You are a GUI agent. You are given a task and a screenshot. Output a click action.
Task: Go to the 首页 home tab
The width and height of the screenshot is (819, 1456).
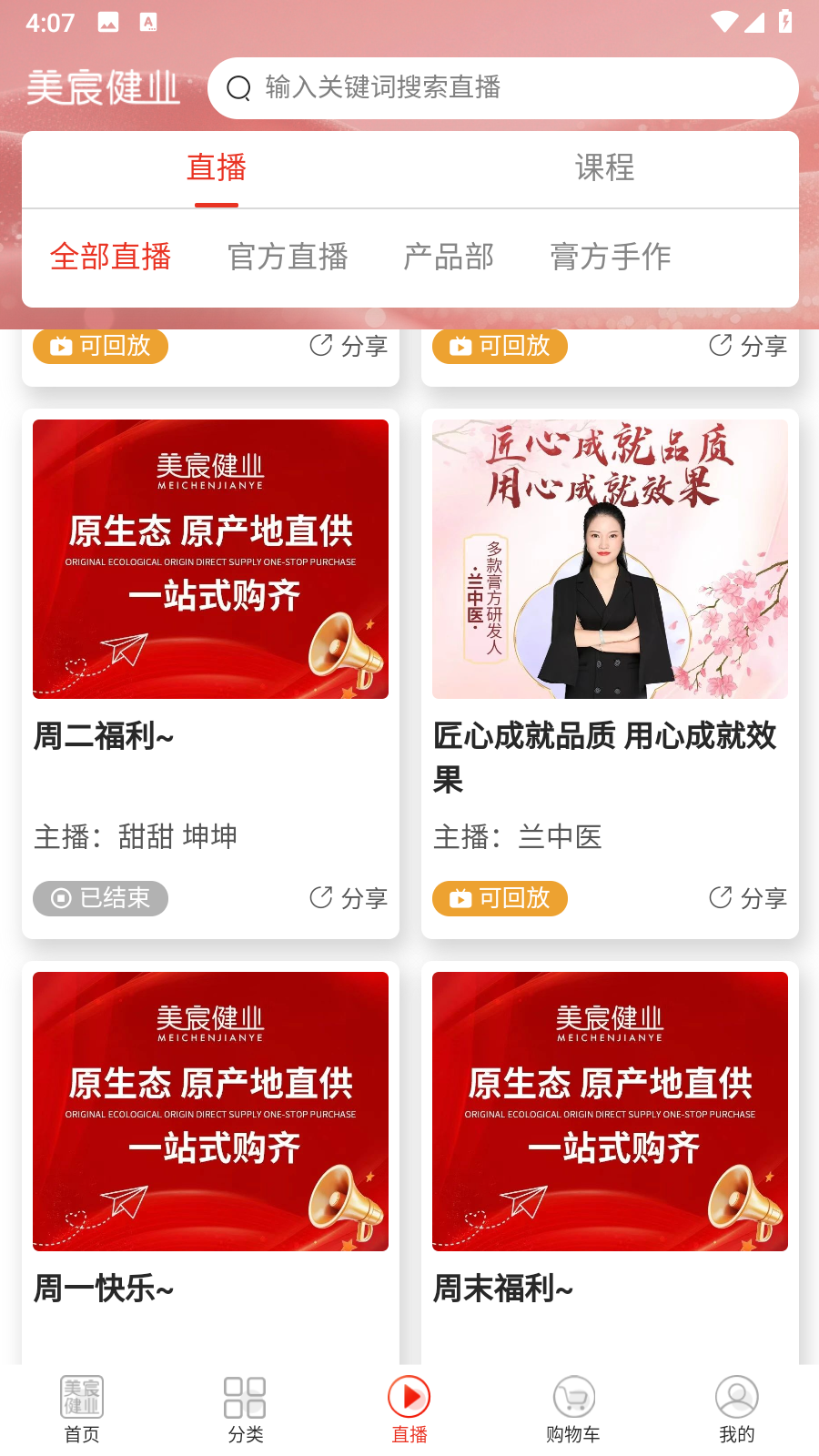click(x=82, y=1409)
